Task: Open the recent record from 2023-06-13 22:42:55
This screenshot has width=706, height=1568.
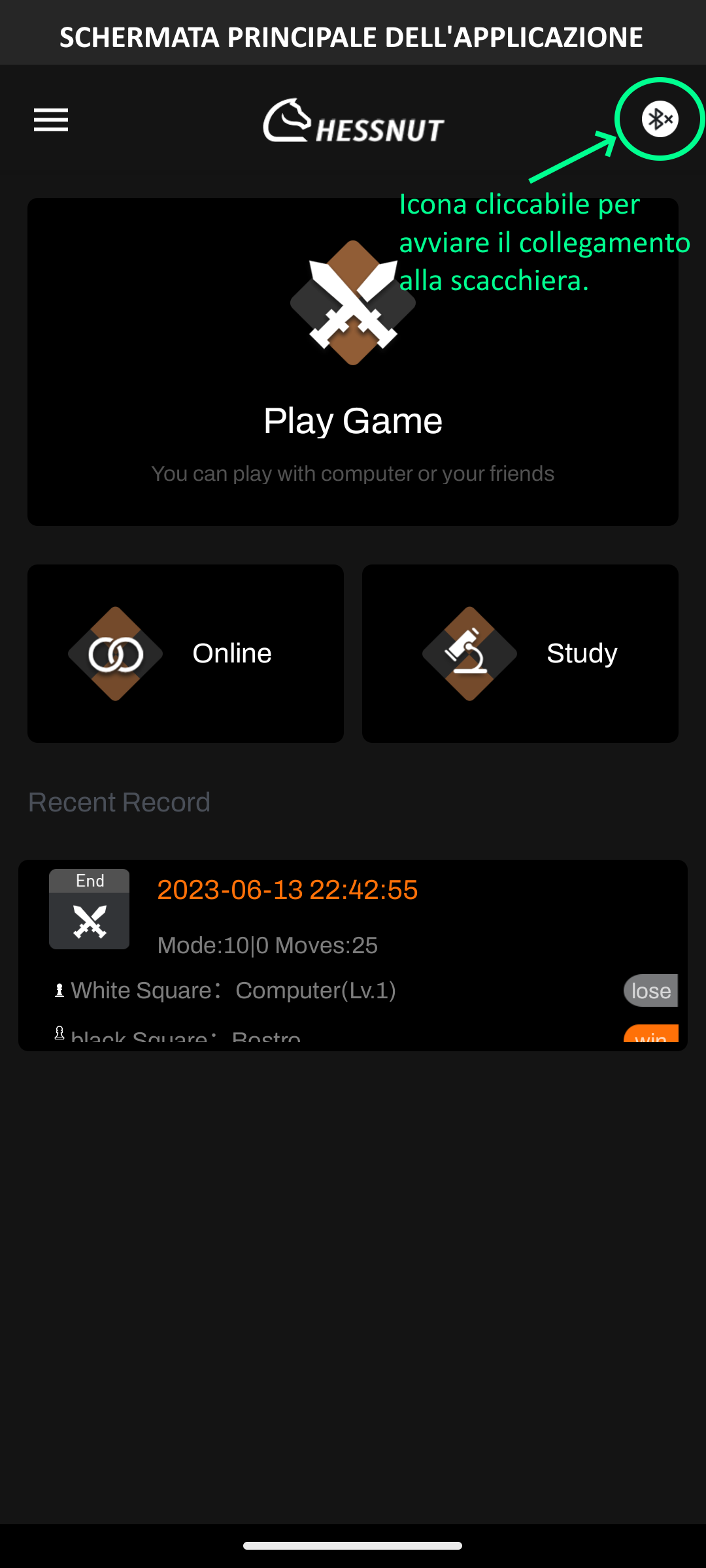Action: pyautogui.click(x=353, y=955)
